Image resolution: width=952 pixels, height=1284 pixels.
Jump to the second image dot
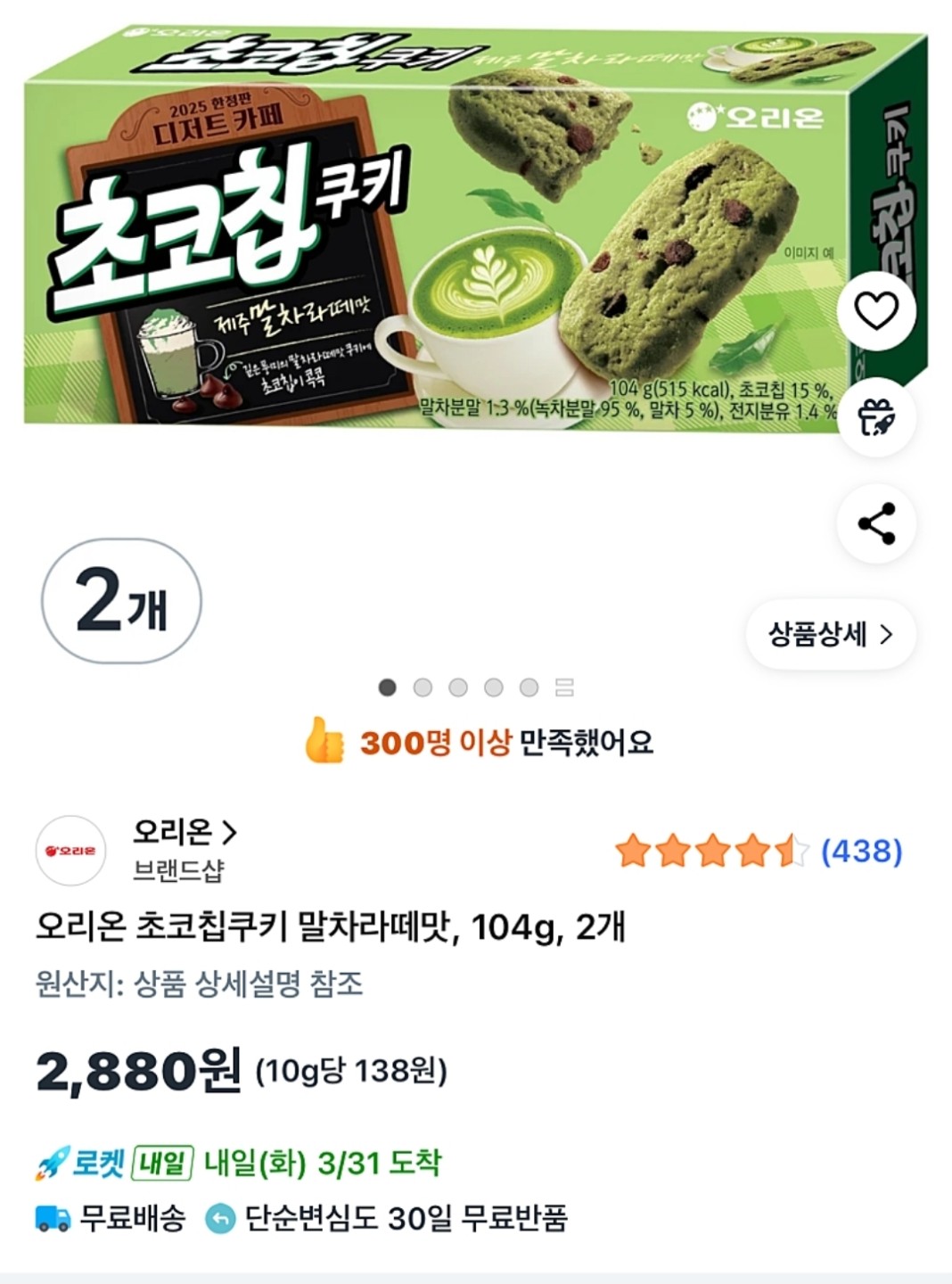(423, 687)
